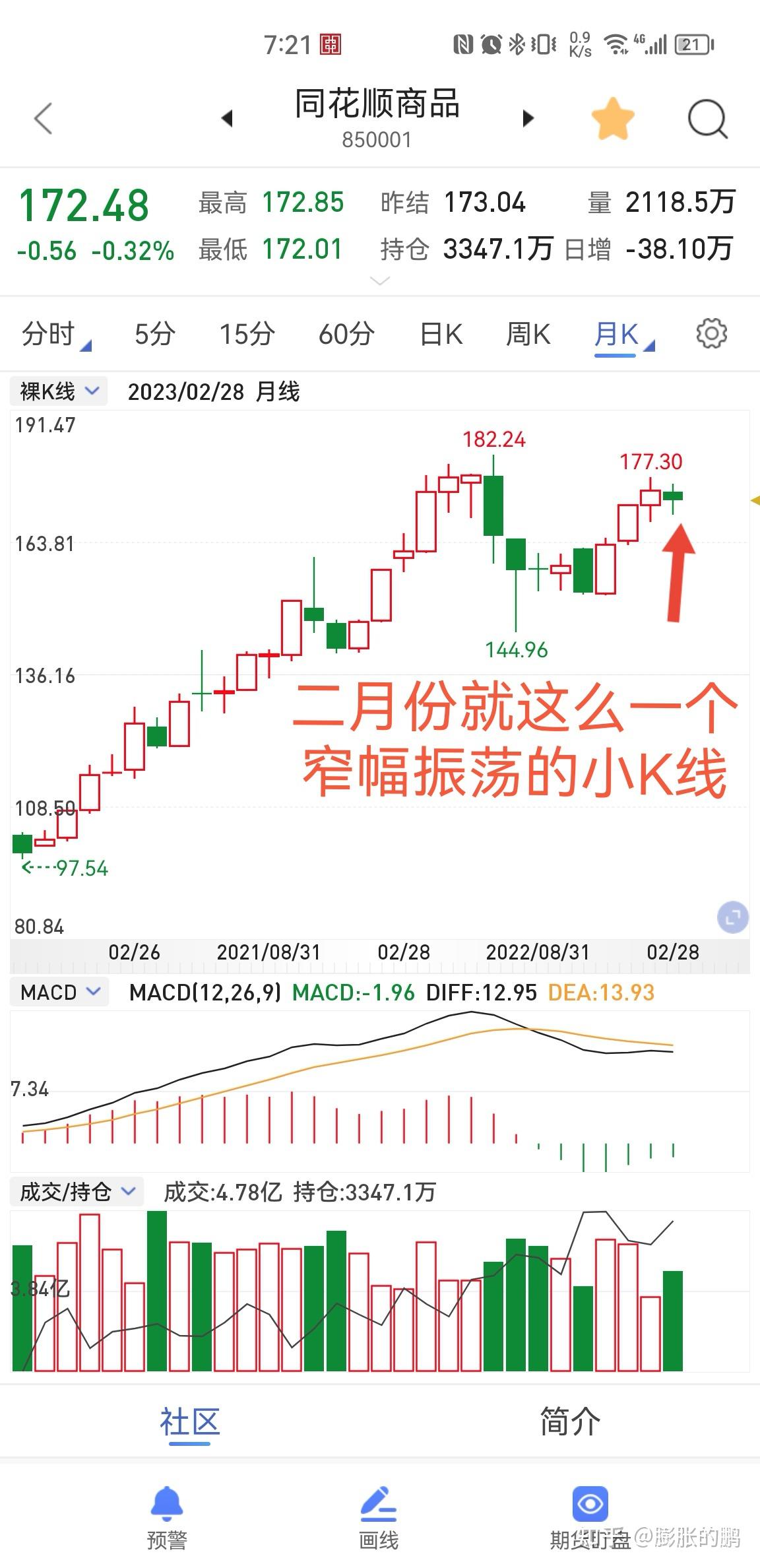Open the 简介 tab

tap(570, 1421)
